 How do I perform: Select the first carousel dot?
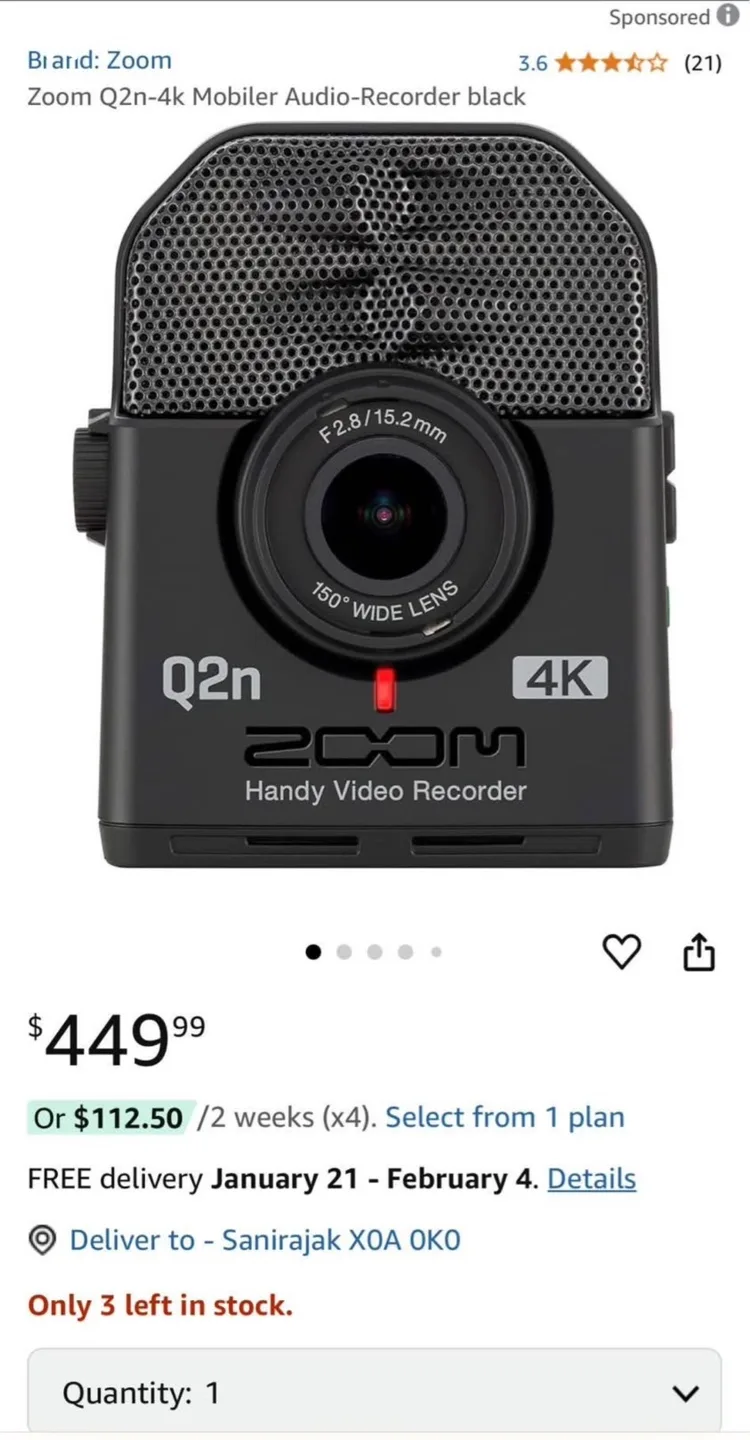coord(313,952)
